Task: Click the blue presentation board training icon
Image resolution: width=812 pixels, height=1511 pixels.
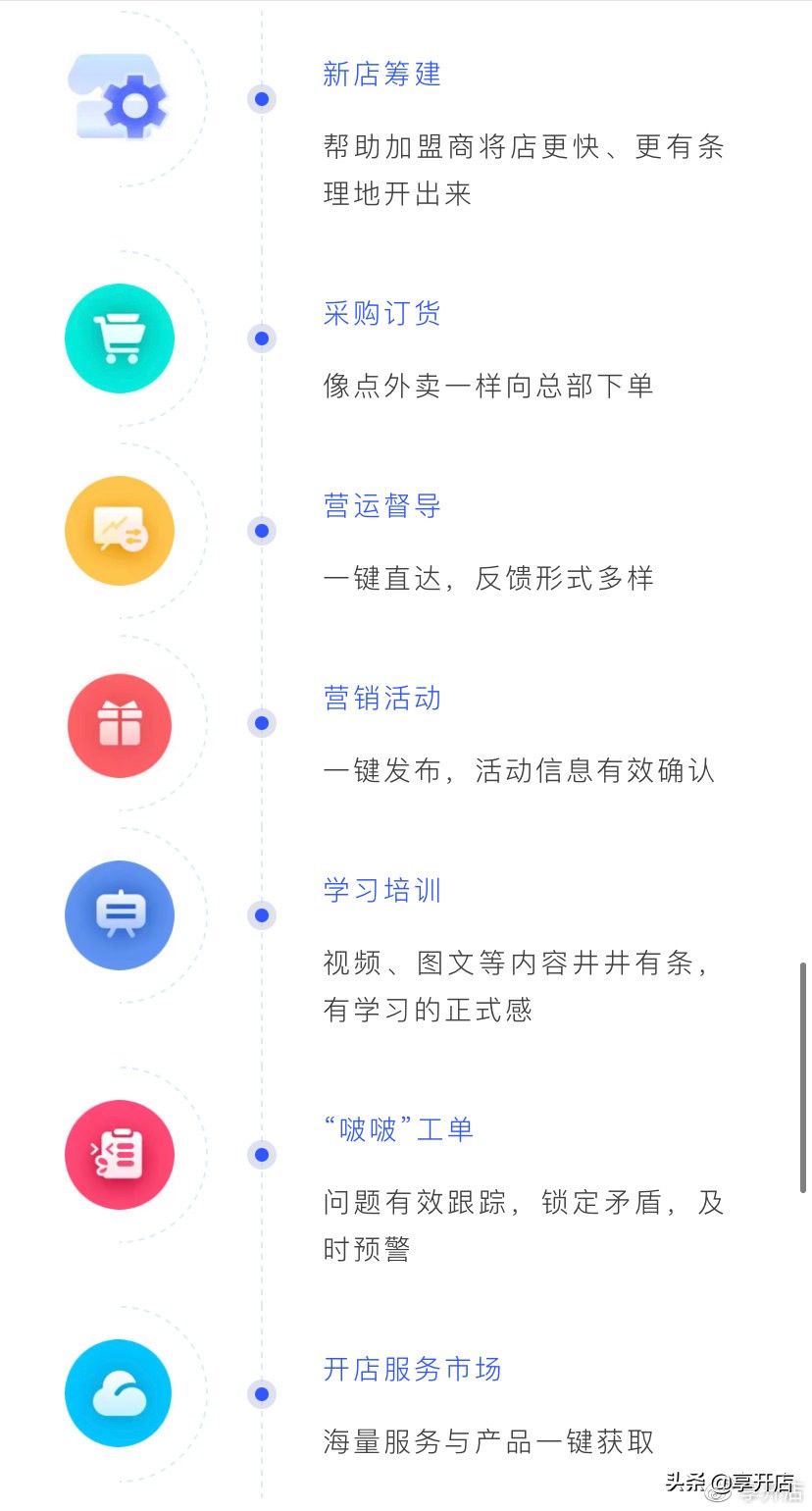Action: (119, 914)
